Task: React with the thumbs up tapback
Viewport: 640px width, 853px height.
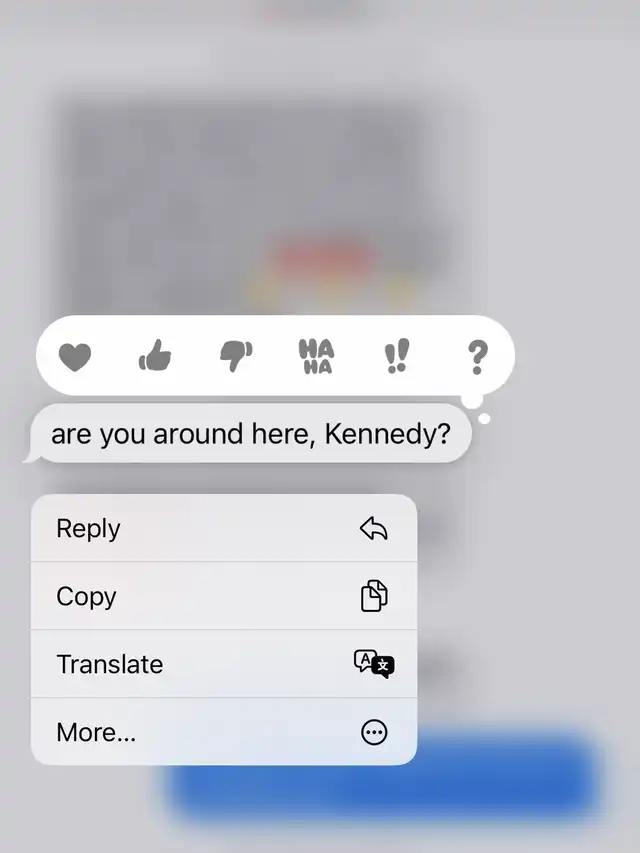Action: [x=155, y=355]
